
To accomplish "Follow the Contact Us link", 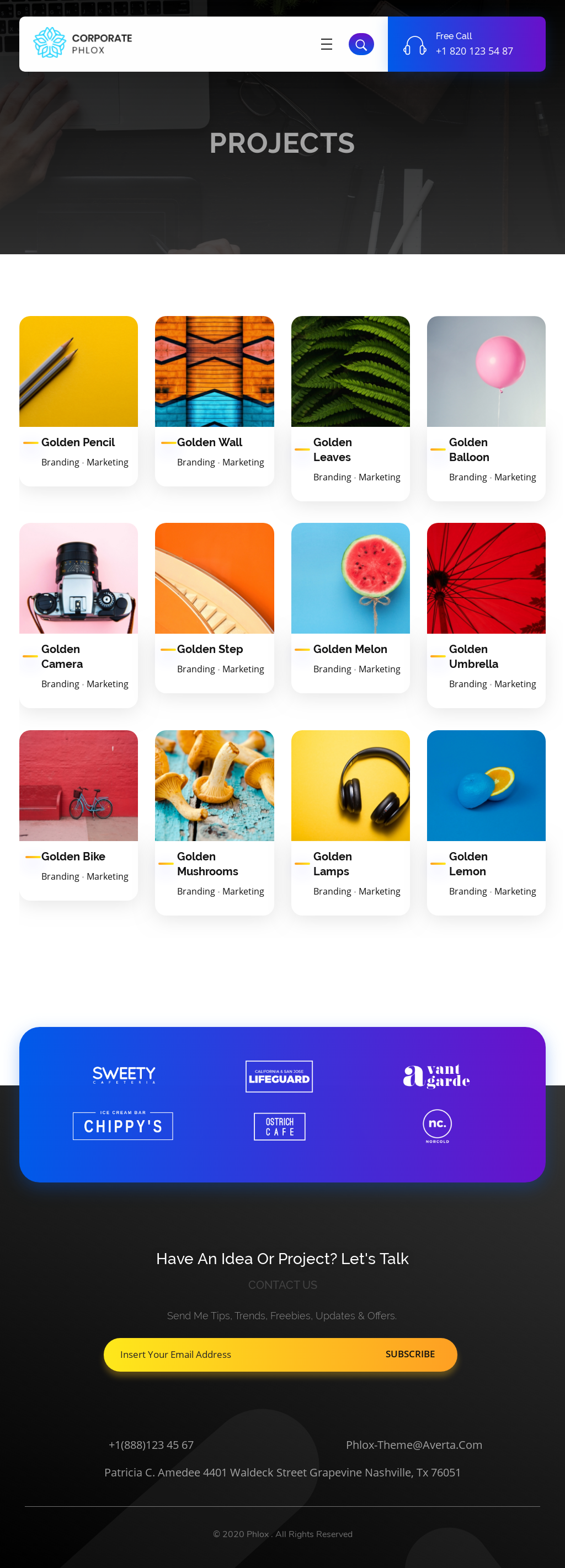I will (282, 1285).
